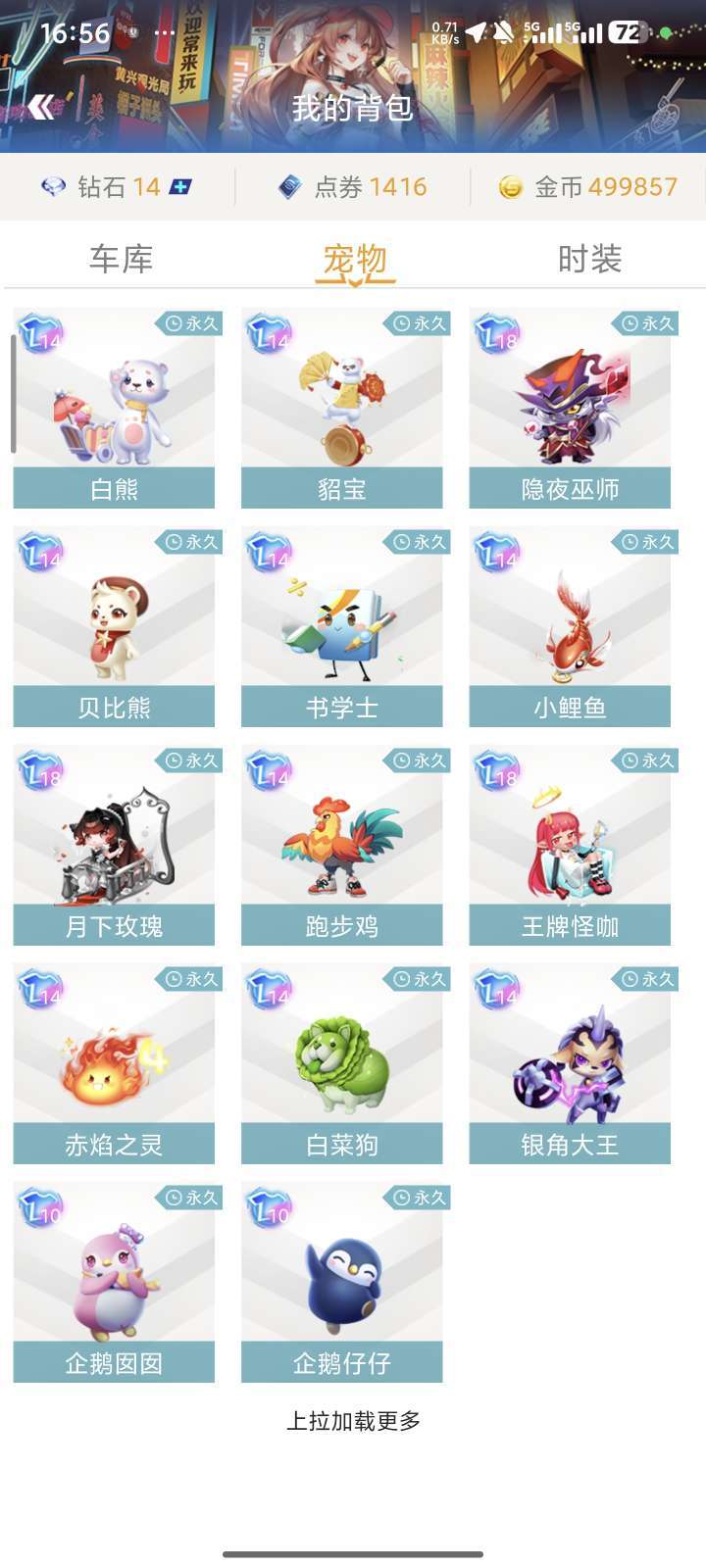View the 银角大王 pet
The image size is (706, 1568).
pyautogui.click(x=570, y=1064)
